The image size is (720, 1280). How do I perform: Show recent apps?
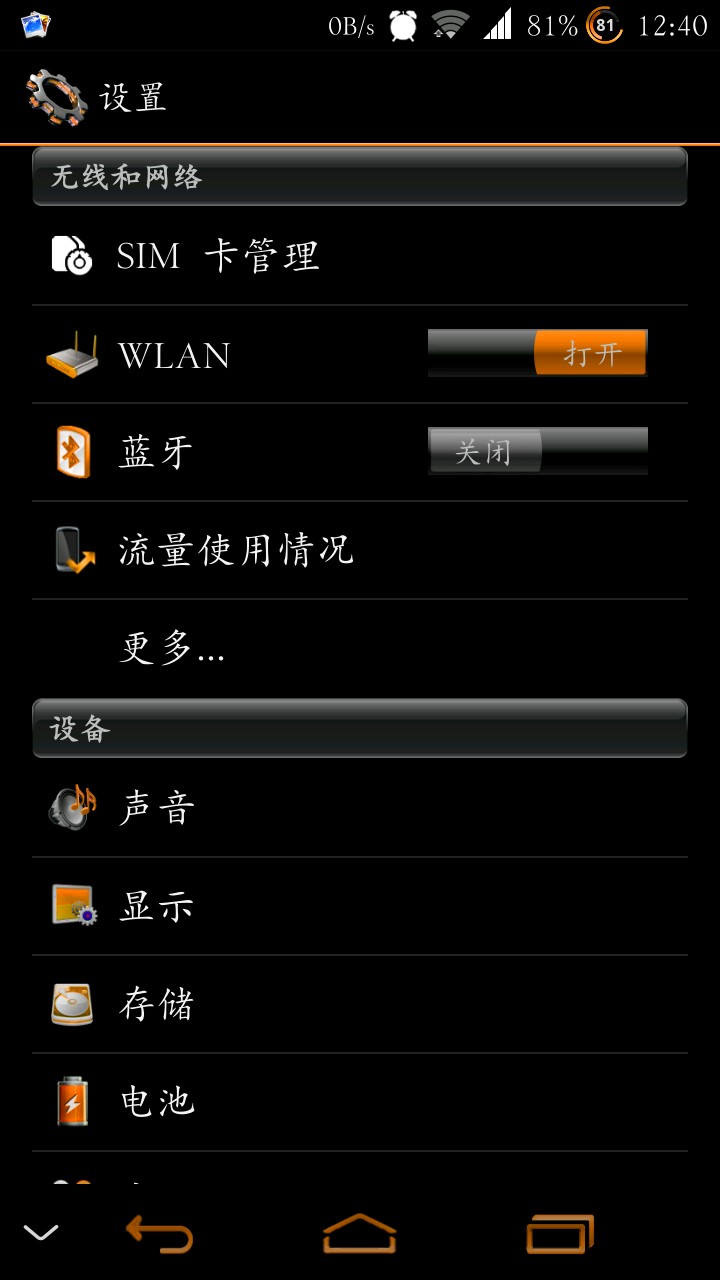click(560, 1233)
